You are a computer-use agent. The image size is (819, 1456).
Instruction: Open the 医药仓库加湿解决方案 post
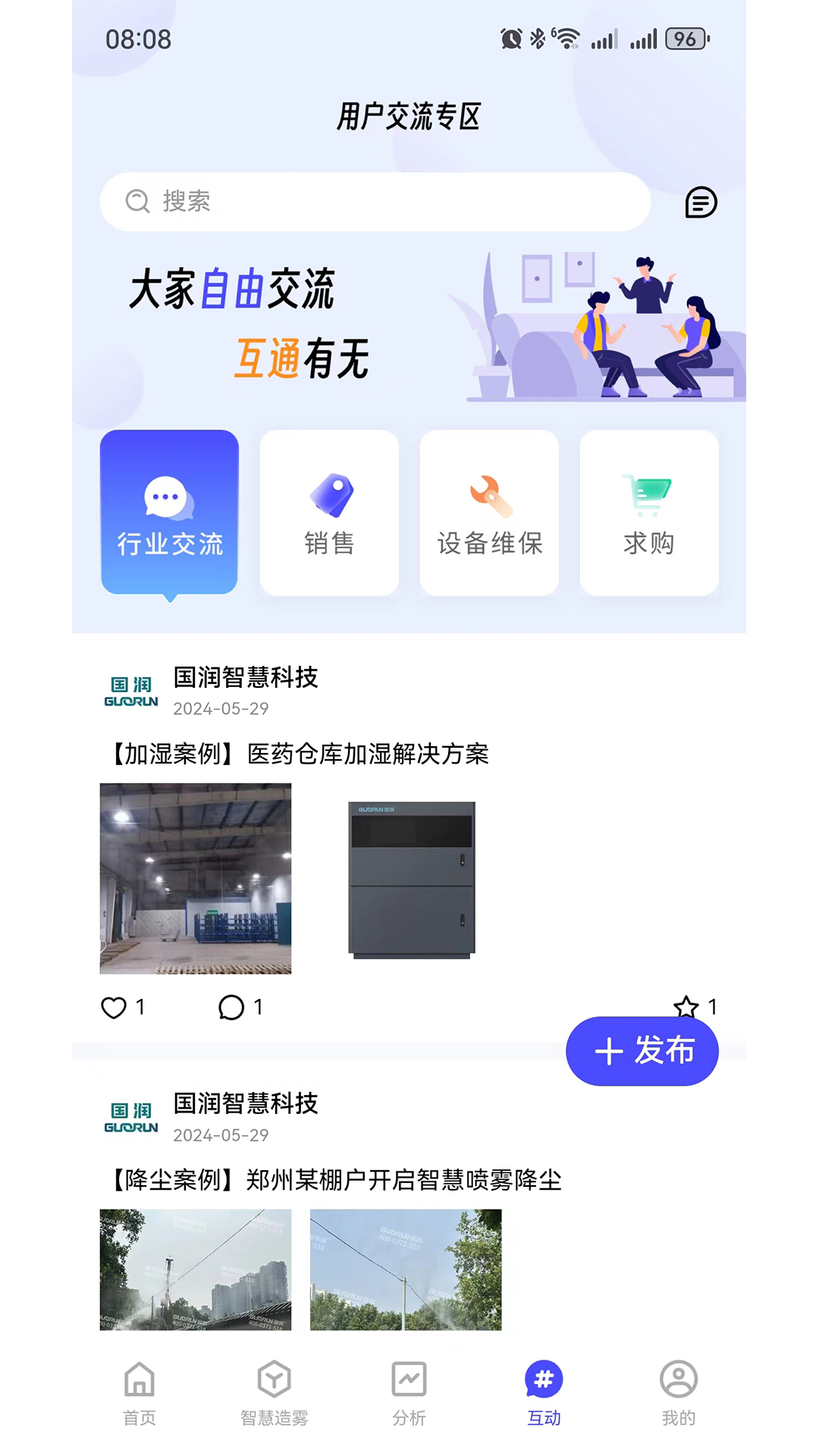300,754
